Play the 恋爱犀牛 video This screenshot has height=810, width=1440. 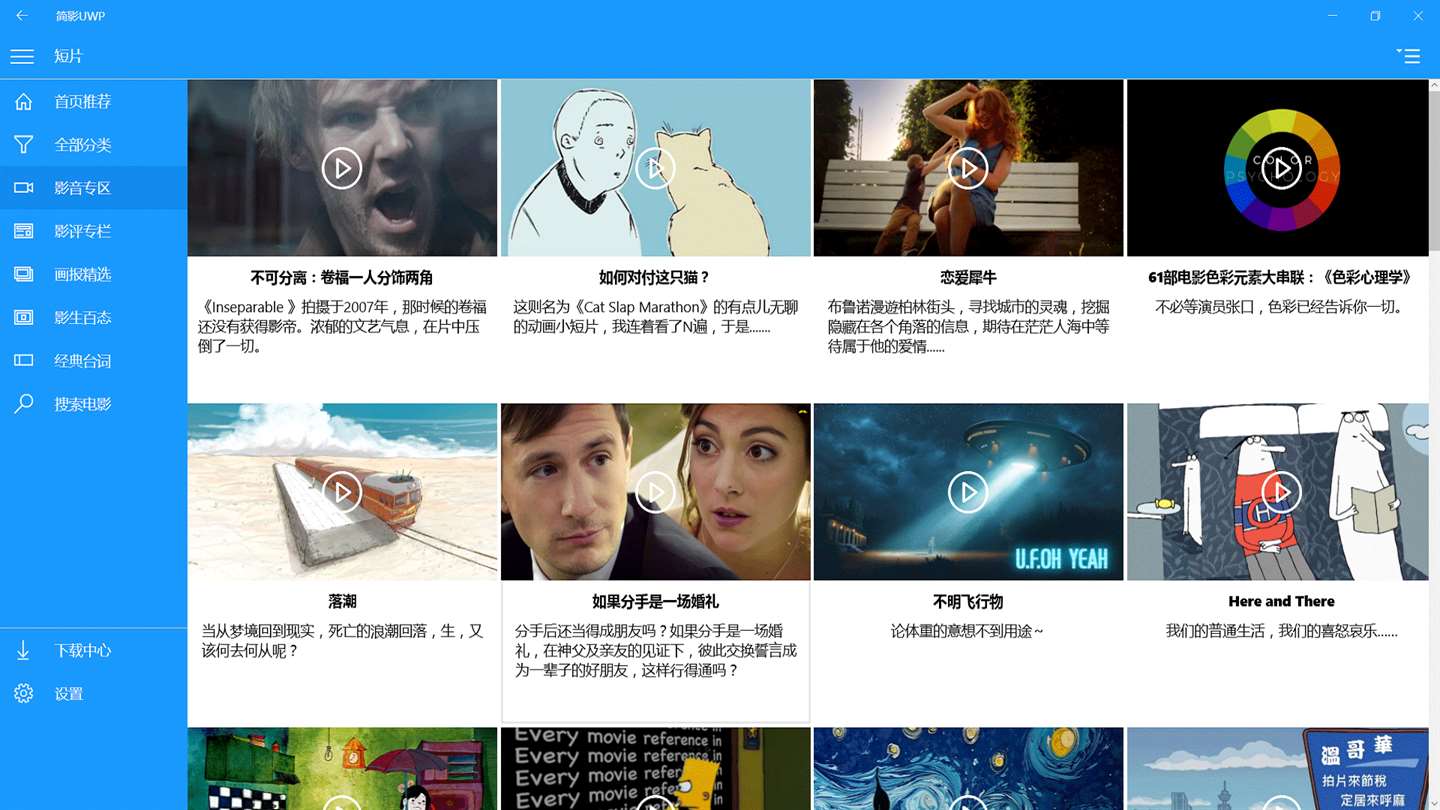tap(968, 169)
